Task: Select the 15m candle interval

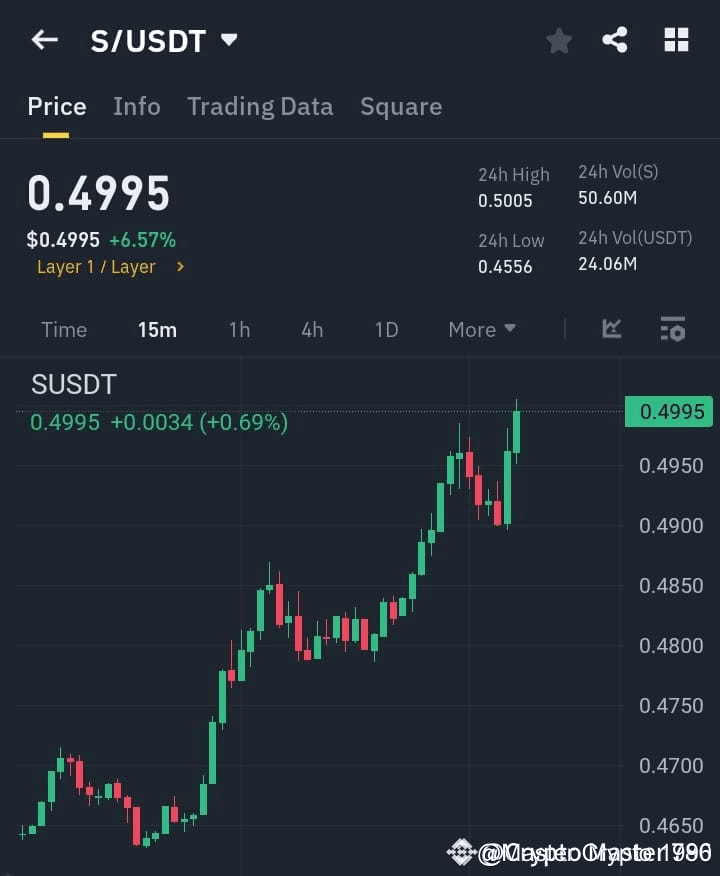Action: pos(157,329)
